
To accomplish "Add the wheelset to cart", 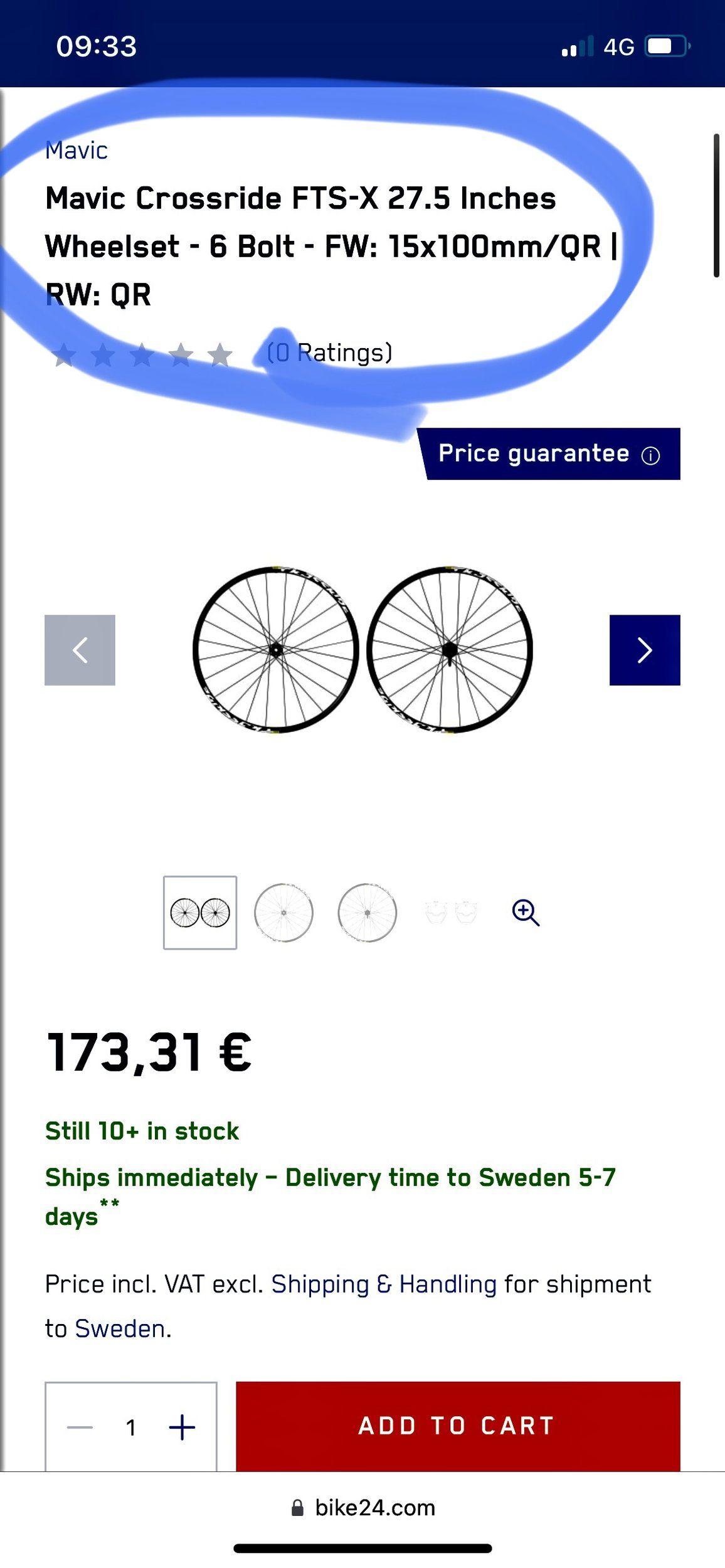I will [458, 1426].
